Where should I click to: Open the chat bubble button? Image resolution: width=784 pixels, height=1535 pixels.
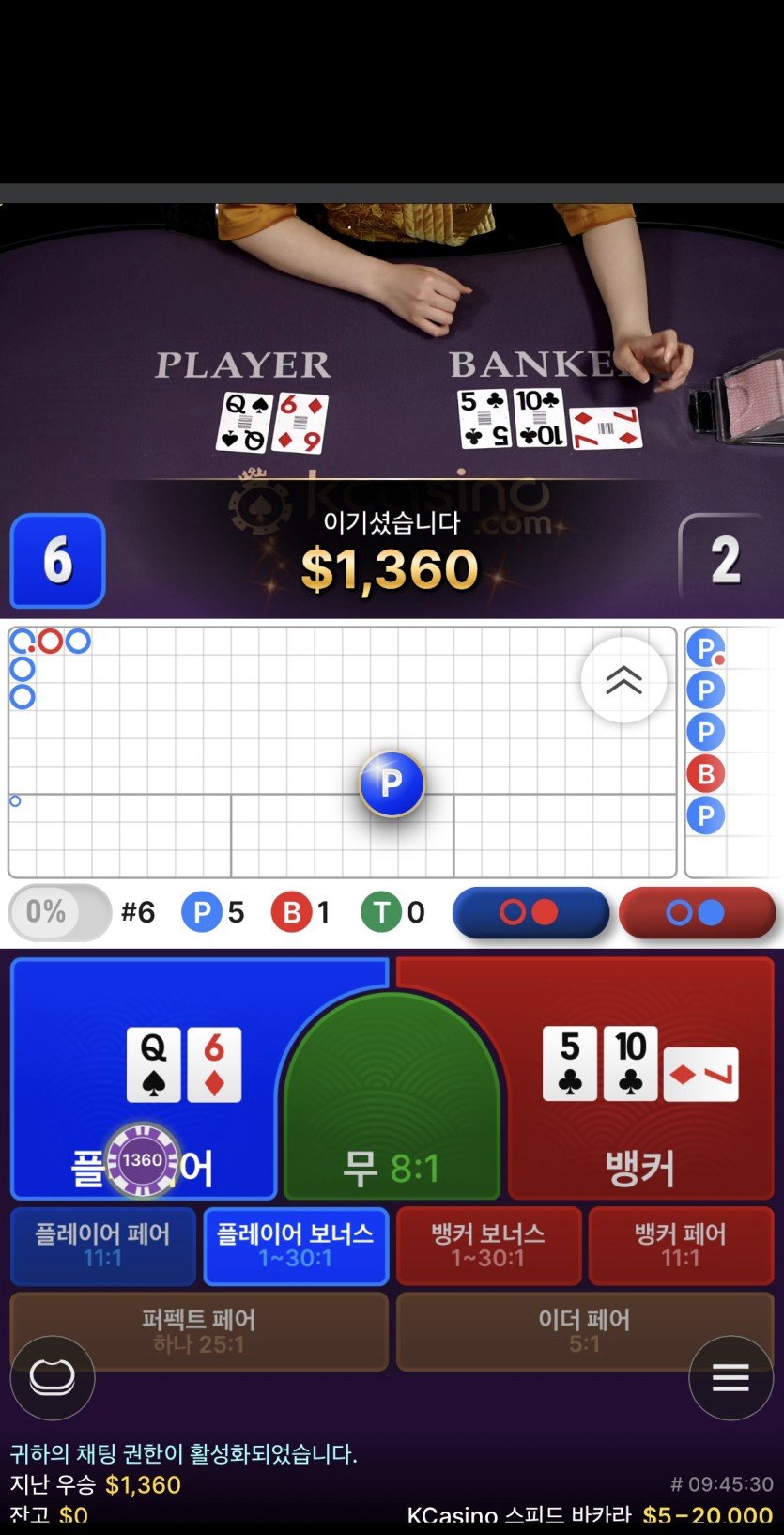(x=53, y=1377)
